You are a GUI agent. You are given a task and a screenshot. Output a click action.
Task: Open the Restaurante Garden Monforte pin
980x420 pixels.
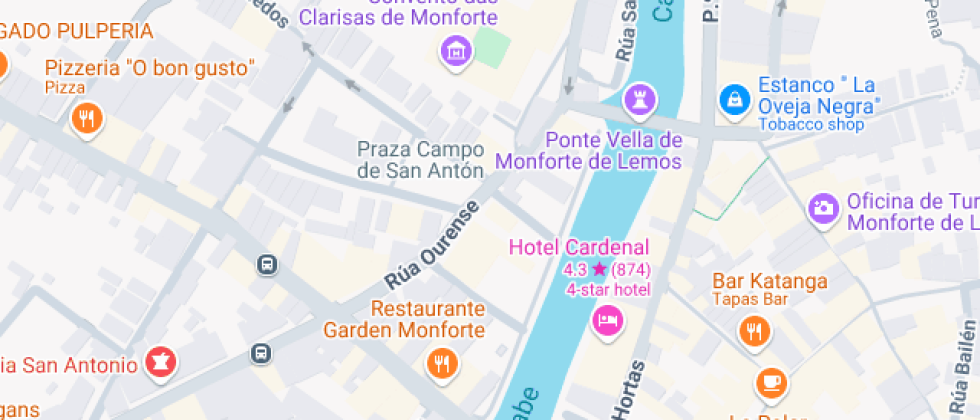click(x=441, y=362)
